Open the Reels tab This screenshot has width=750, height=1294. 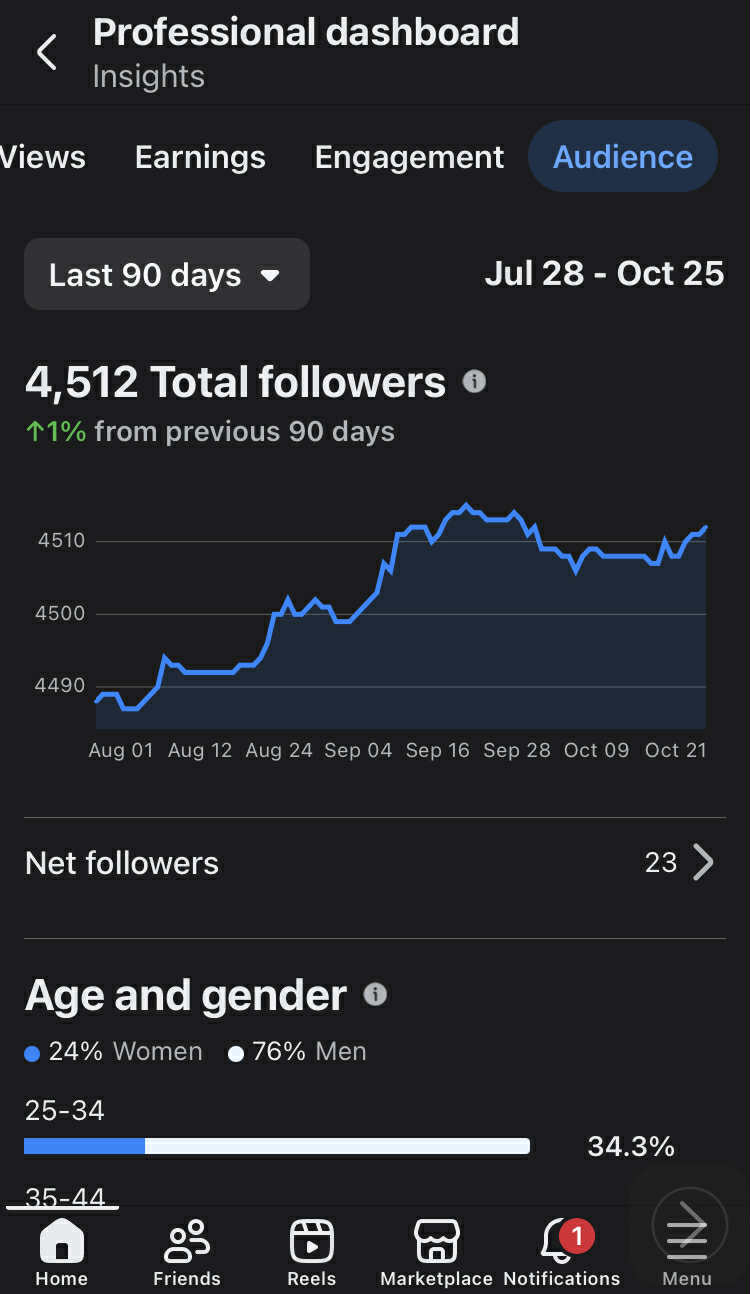pyautogui.click(x=312, y=1252)
